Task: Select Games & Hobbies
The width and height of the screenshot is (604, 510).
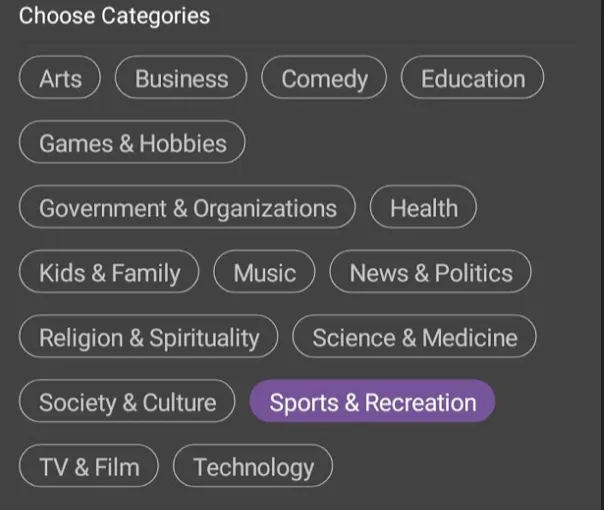Action: (132, 143)
